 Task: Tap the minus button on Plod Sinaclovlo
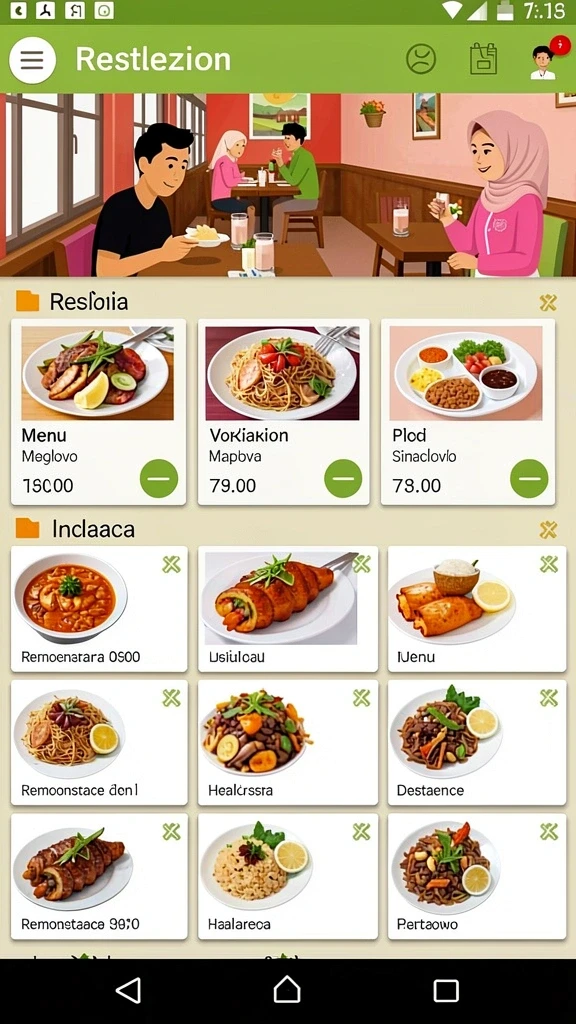(x=529, y=478)
